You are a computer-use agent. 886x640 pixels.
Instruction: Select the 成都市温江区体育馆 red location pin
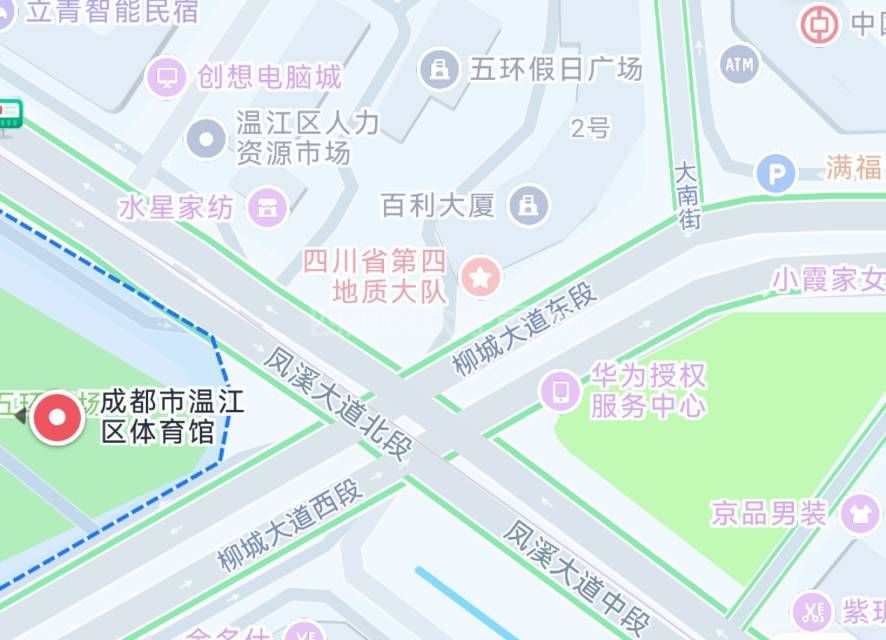coord(58,417)
